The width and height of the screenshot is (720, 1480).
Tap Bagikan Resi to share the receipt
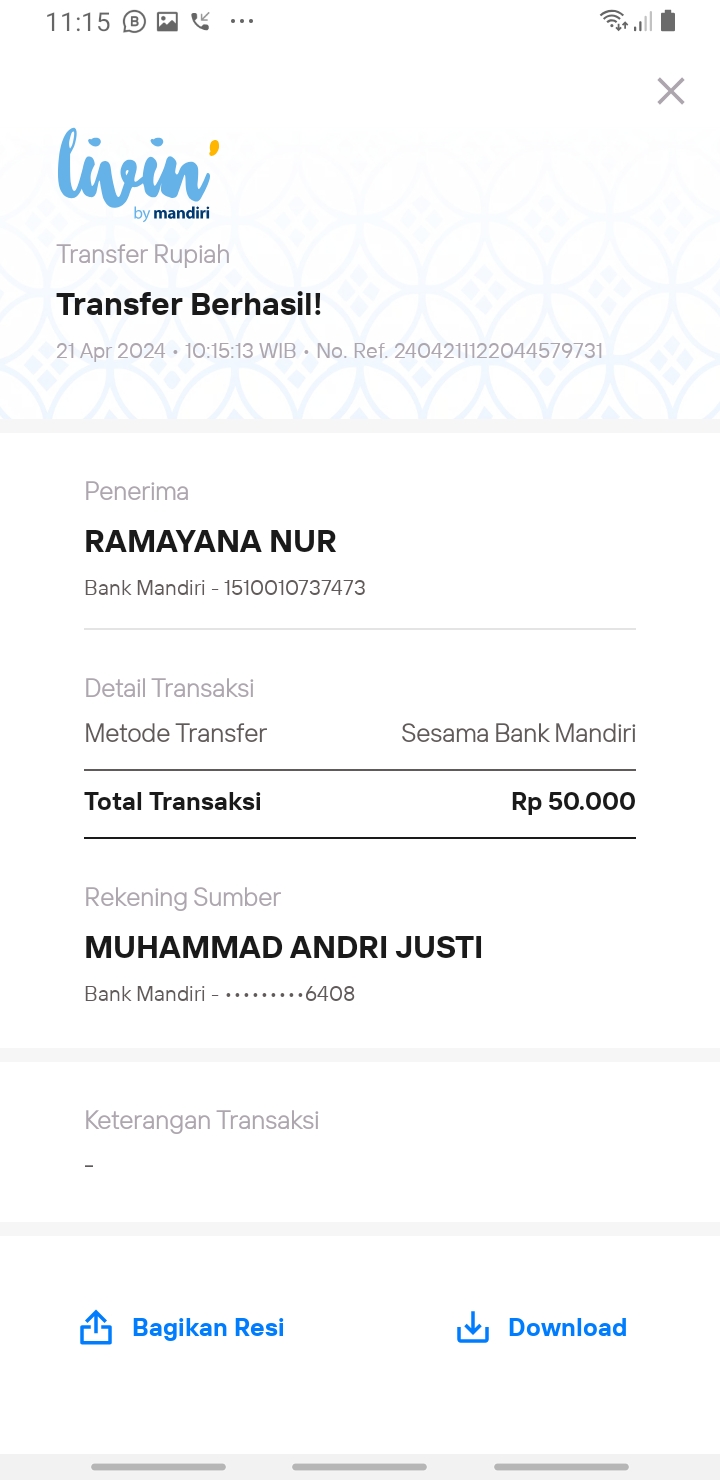tap(182, 1327)
